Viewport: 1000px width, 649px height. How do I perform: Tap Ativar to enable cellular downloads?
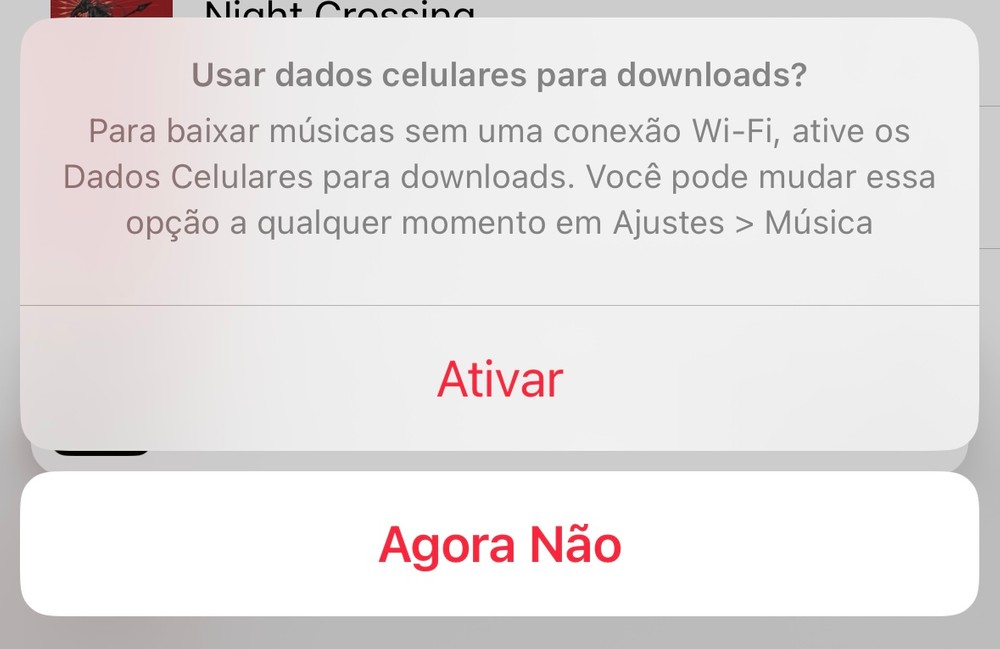click(499, 379)
